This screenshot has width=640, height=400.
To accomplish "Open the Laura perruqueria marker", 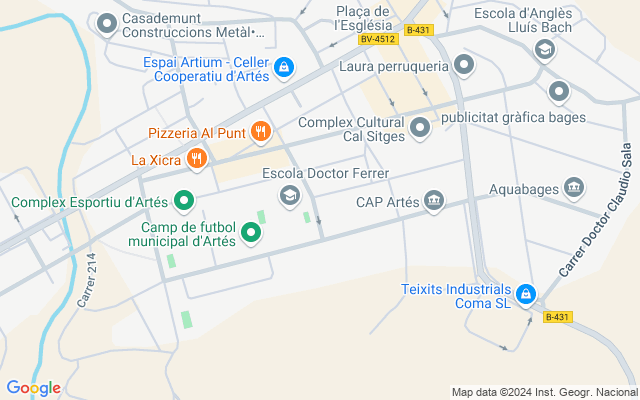I will pyautogui.click(x=463, y=66).
